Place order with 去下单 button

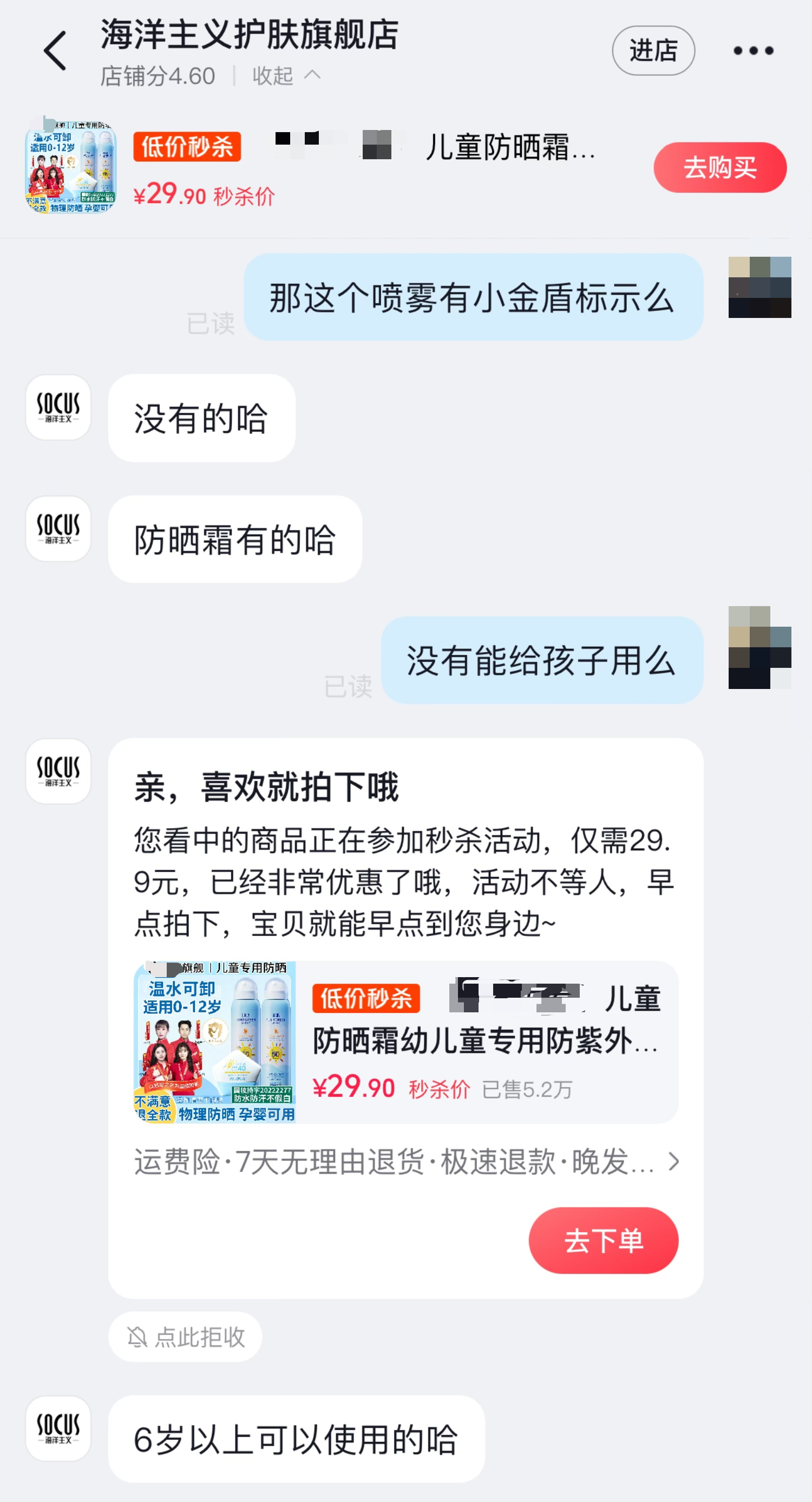click(x=603, y=1240)
